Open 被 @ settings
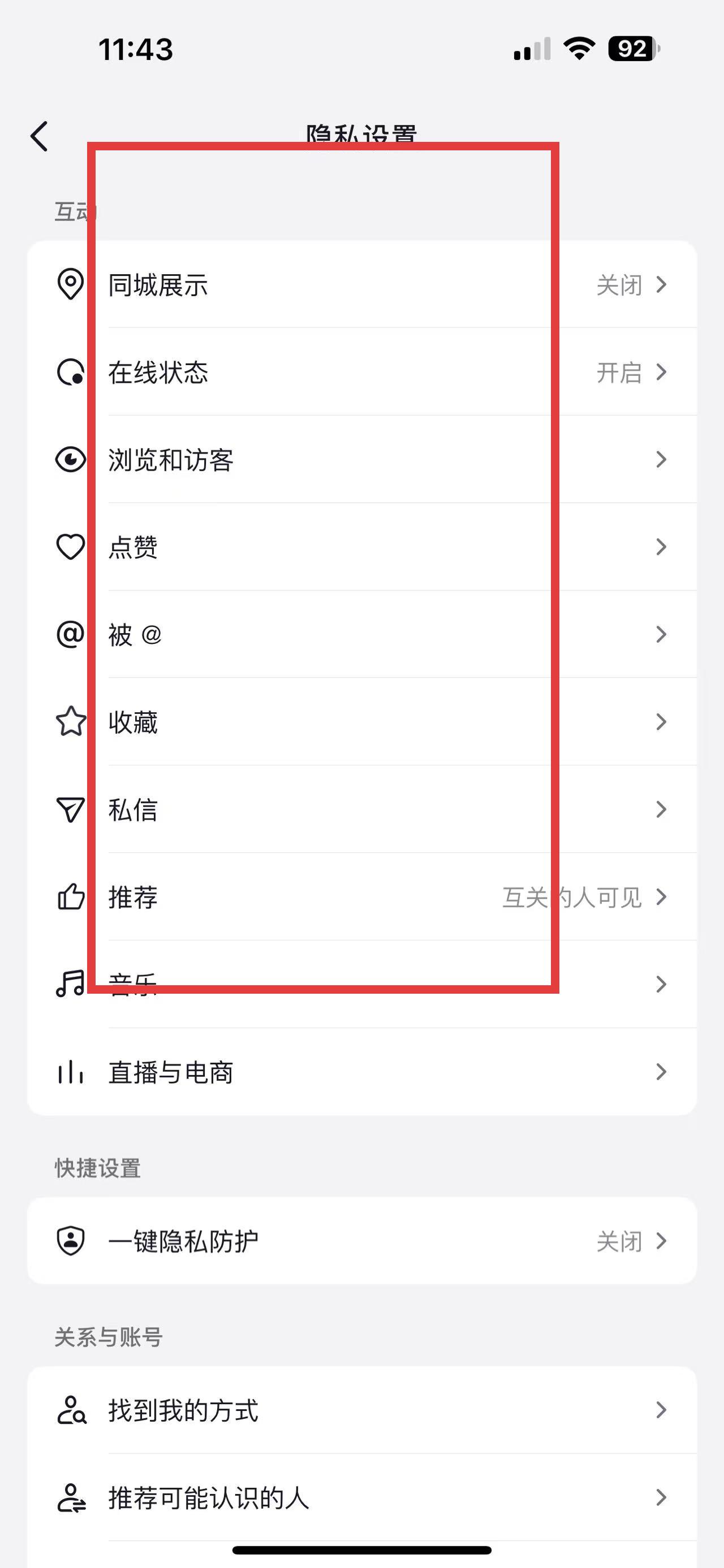The height and width of the screenshot is (1568, 724). tap(361, 634)
